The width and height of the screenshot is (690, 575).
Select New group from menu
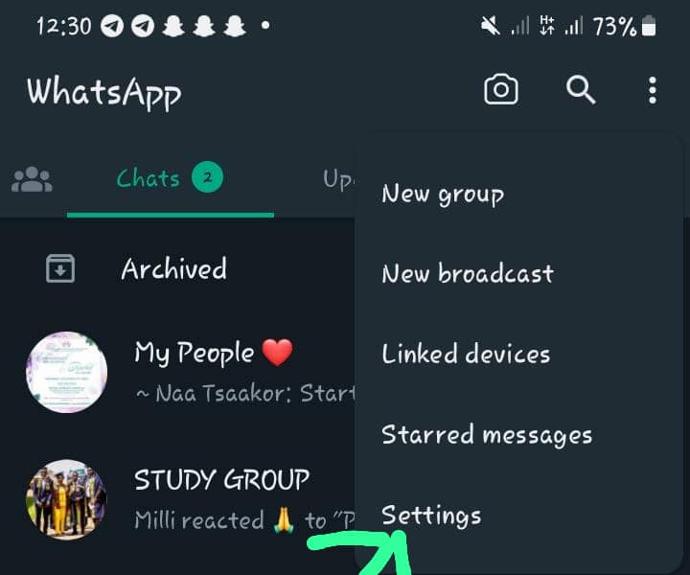pos(442,194)
